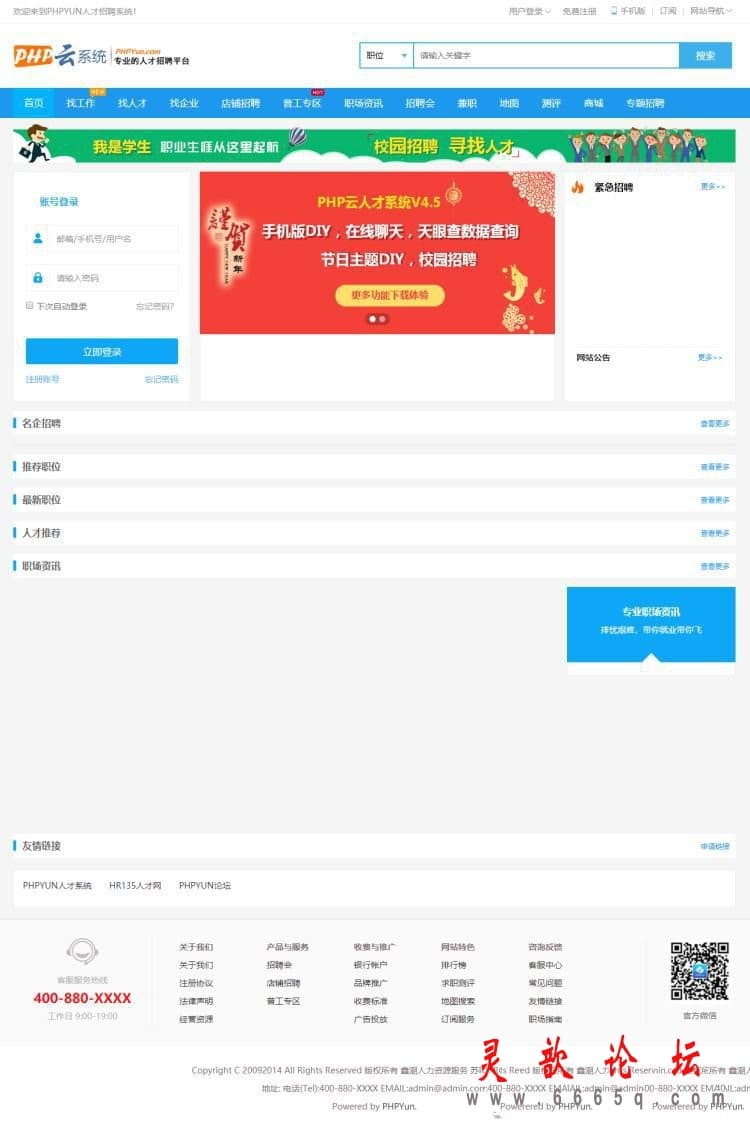Tap the red PHP云人才系统V4.5 carousel banner
The width and height of the screenshot is (750, 1124).
pos(377,253)
